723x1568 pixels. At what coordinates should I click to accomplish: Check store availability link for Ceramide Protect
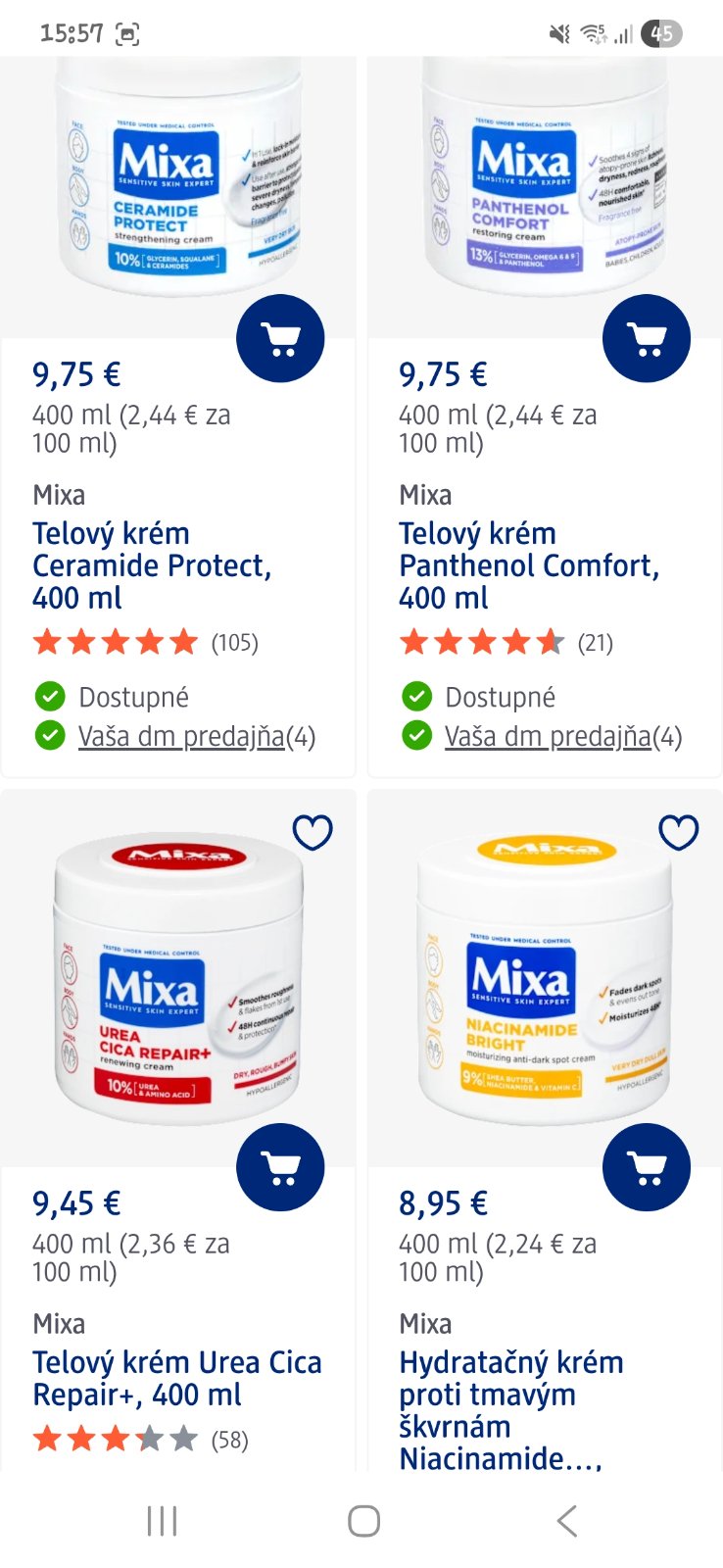pos(181,736)
